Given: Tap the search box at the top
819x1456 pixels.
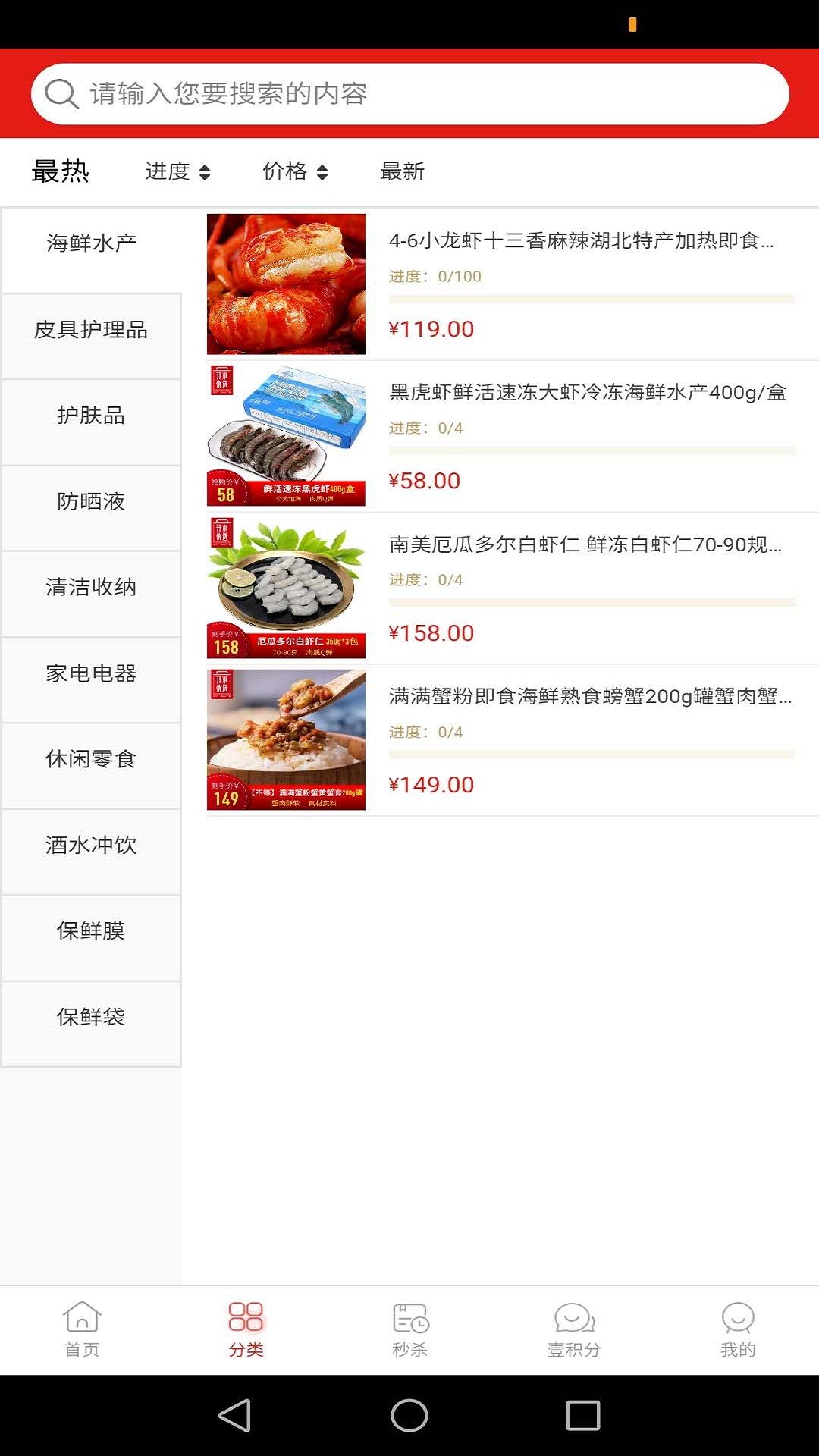Looking at the screenshot, I should point(409,94).
